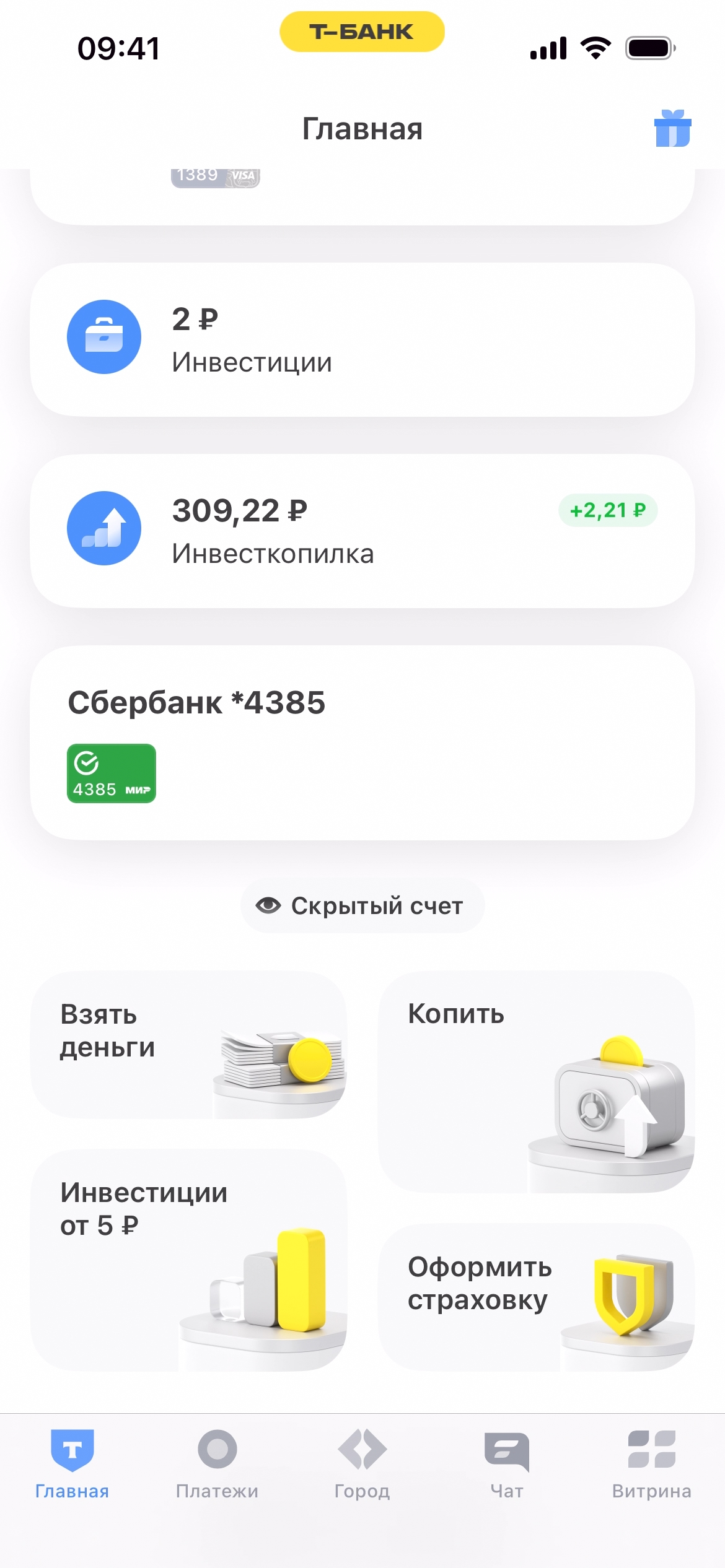Image resolution: width=725 pixels, height=1568 pixels.
Task: Open the Инвестиции account card
Action: coord(362,339)
